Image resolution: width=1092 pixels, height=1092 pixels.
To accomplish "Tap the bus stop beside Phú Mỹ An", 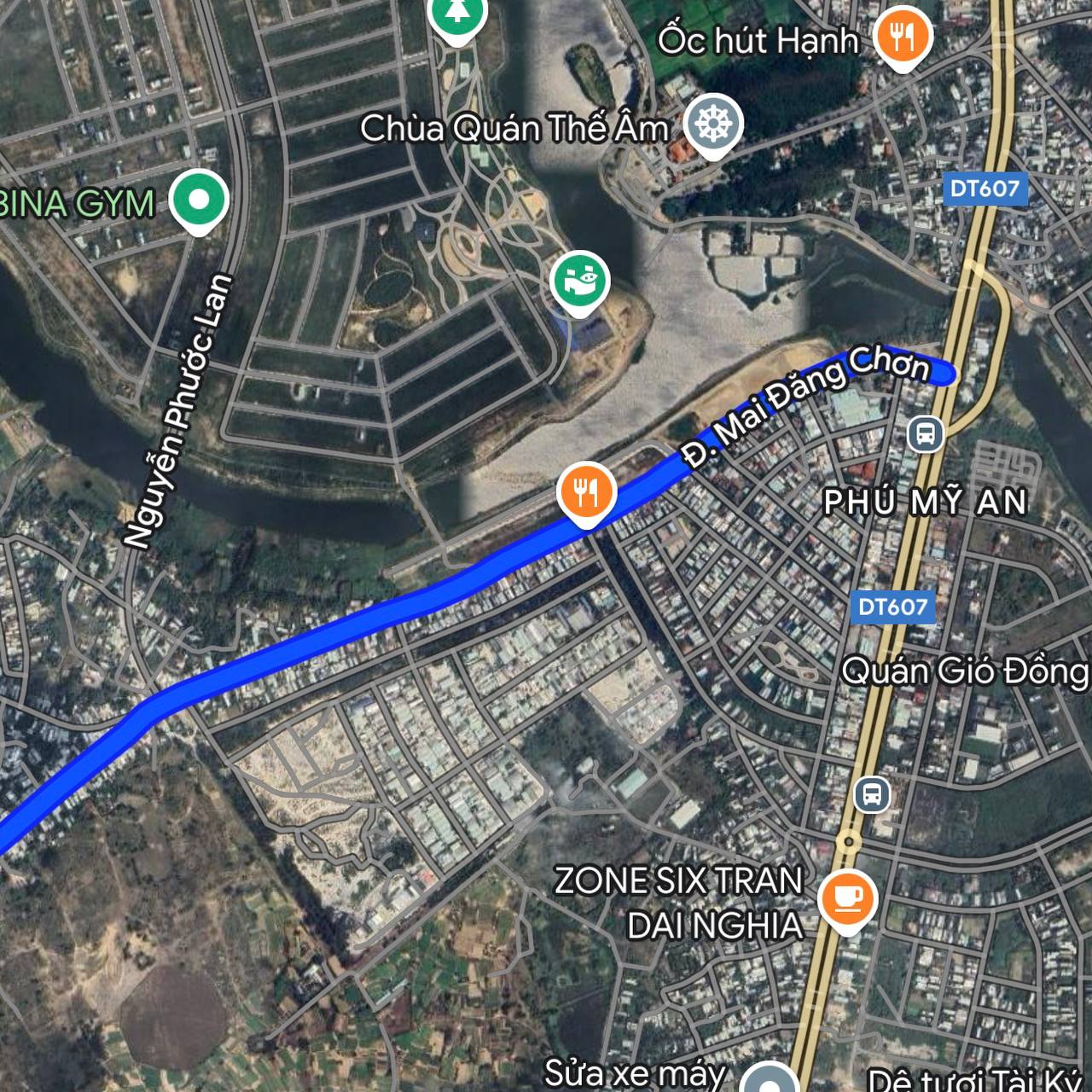I will pos(926,433).
